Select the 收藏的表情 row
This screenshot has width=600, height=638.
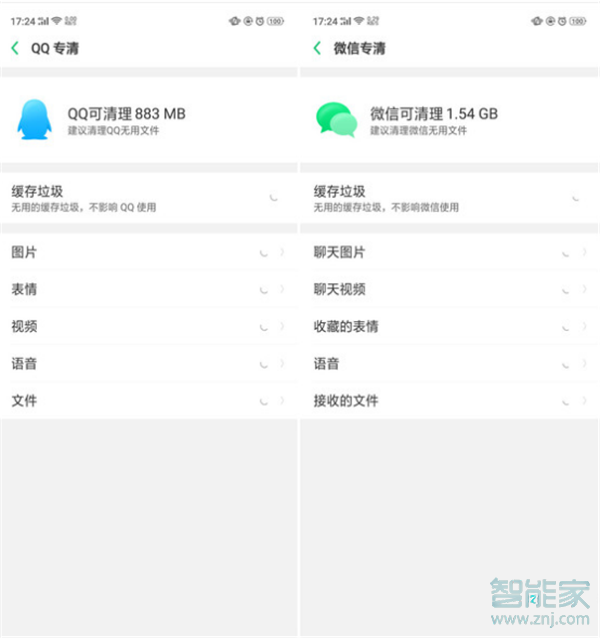pos(450,327)
